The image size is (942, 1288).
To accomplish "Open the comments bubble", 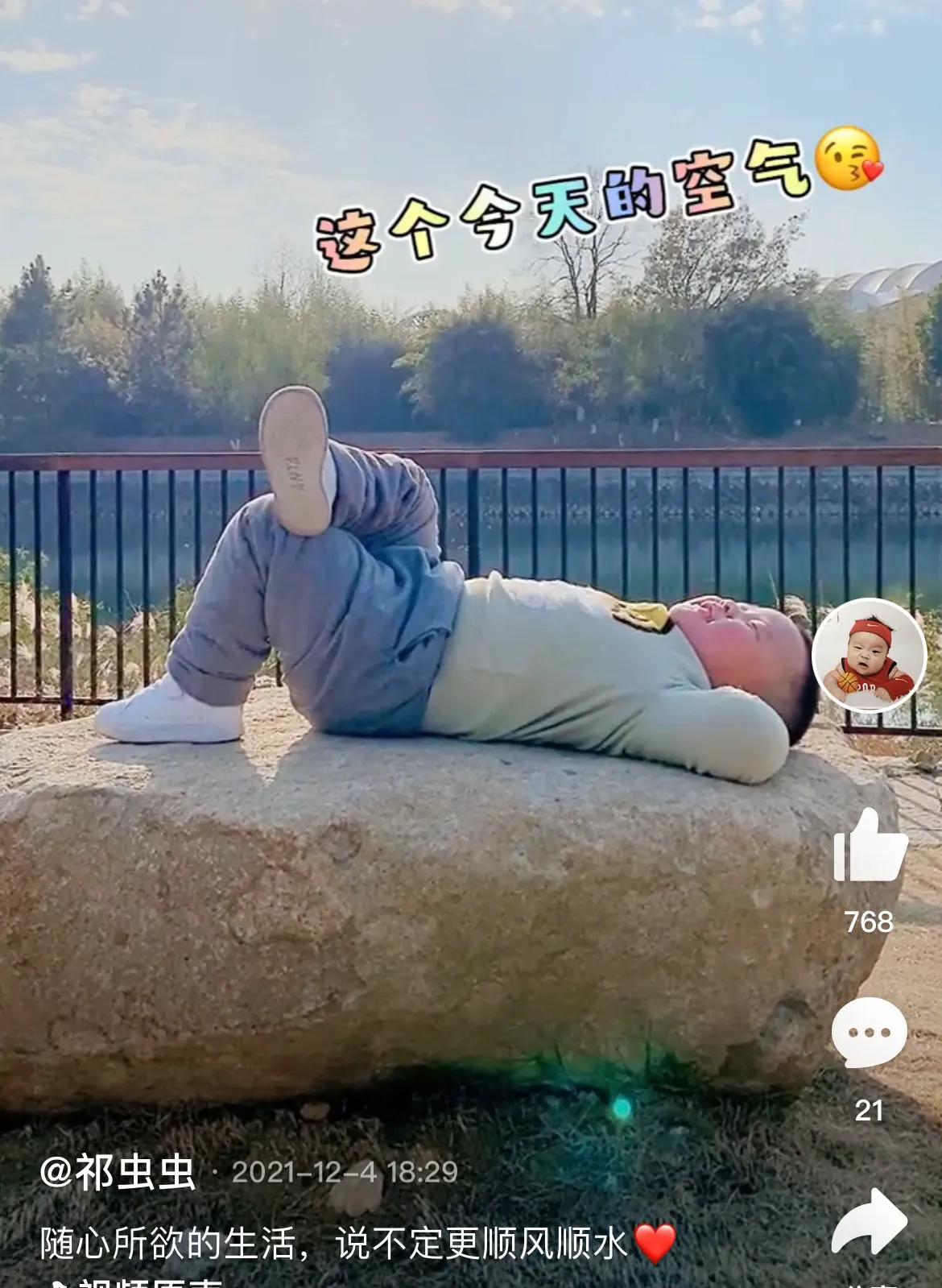I will pyautogui.click(x=869, y=1034).
